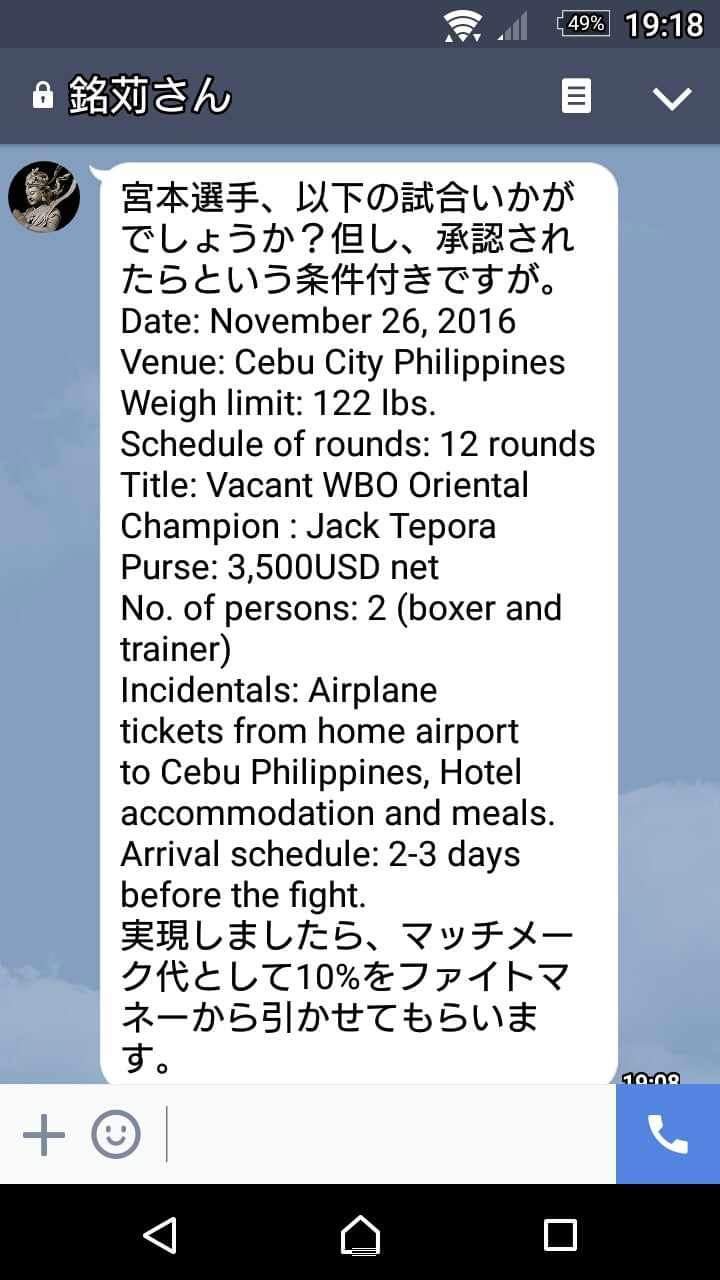The width and height of the screenshot is (720, 1280).
Task: Go to the home screen via the system home button
Action: coord(360,1234)
